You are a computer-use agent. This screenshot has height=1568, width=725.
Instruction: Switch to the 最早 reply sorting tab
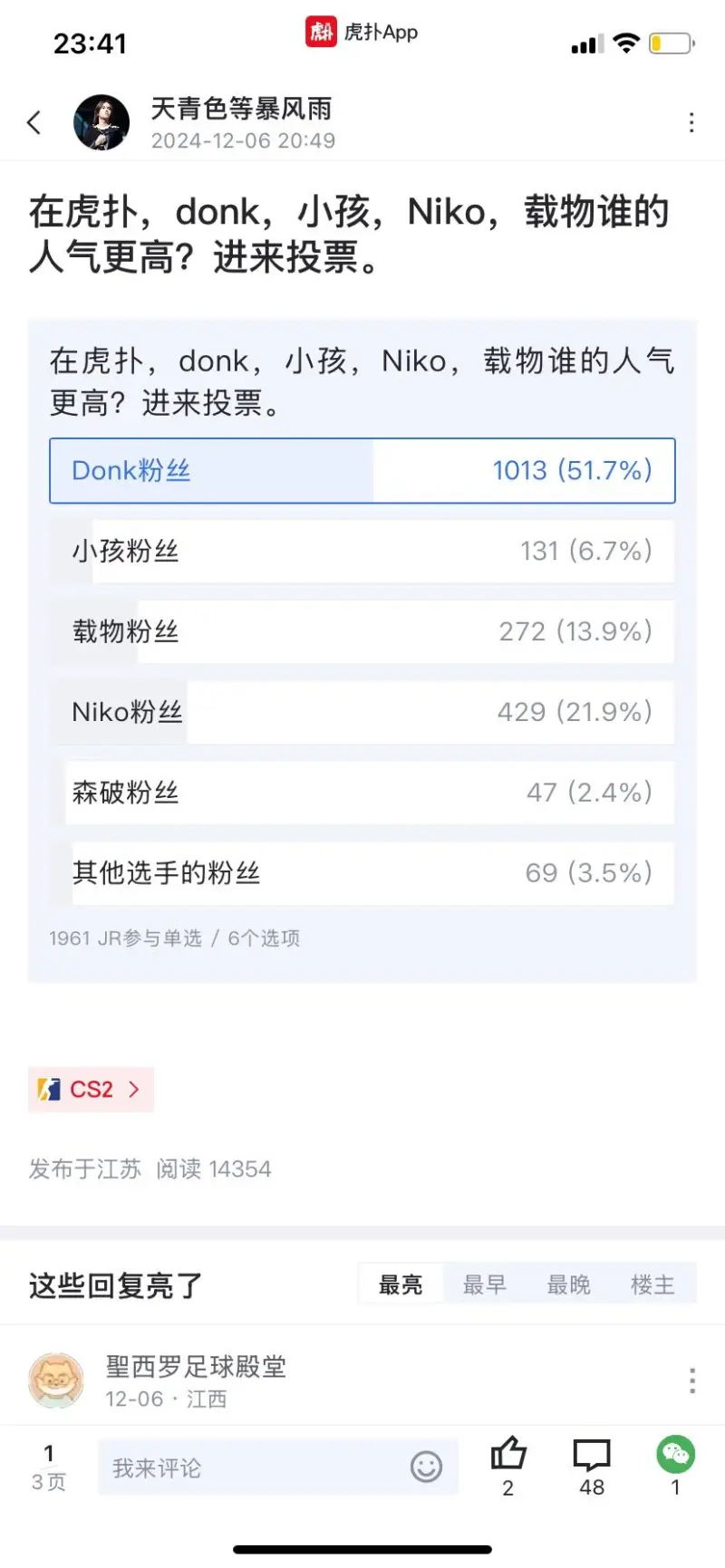pyautogui.click(x=485, y=1284)
